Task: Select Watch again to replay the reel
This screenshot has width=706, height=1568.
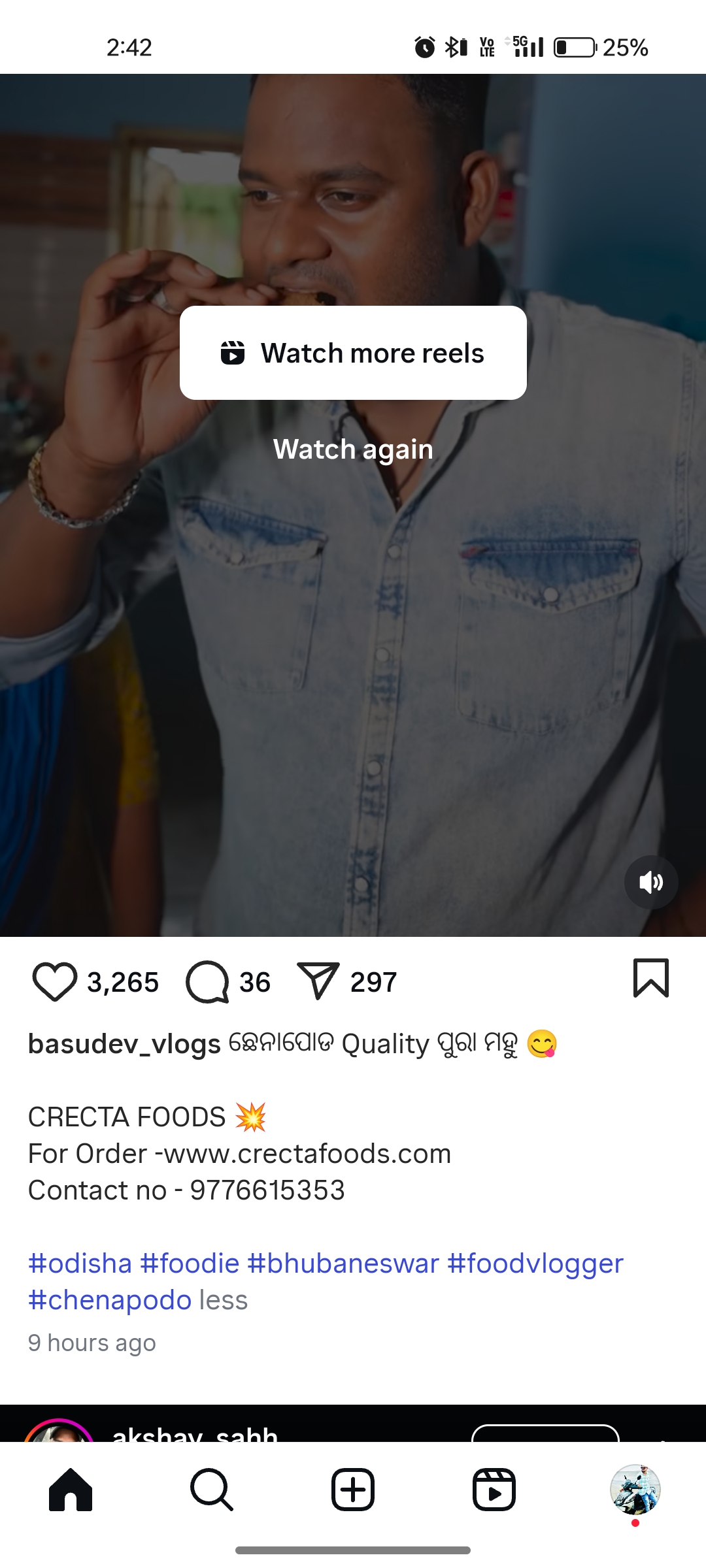Action: [353, 449]
